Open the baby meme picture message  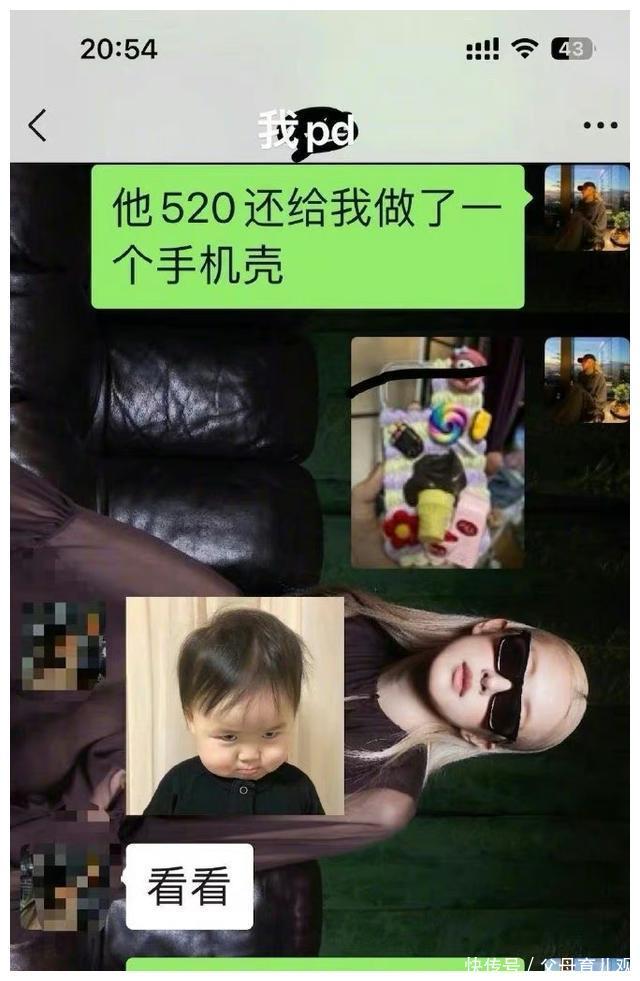[x=235, y=705]
